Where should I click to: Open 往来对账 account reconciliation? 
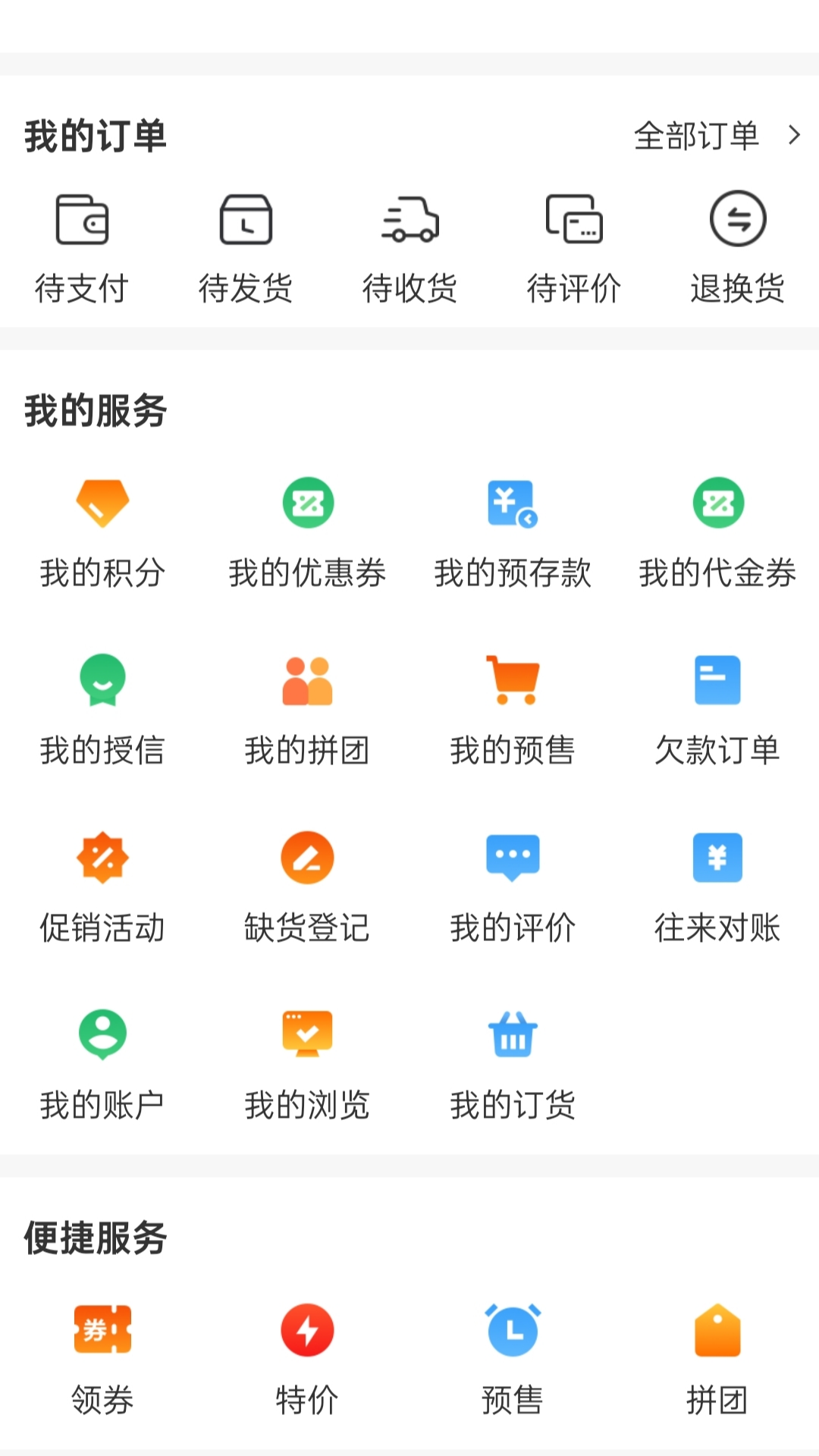coord(717,887)
